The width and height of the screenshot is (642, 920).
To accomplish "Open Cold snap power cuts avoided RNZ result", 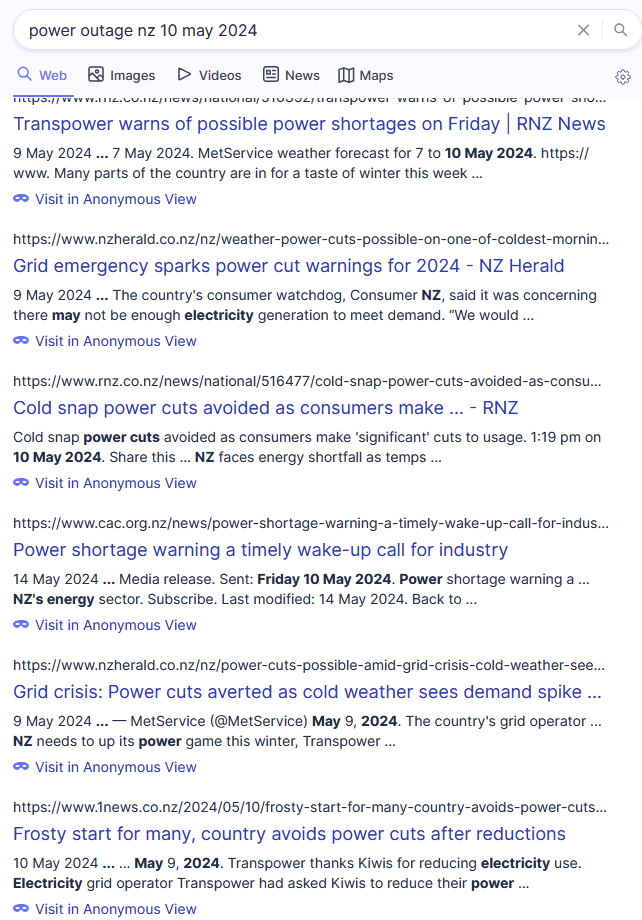I will (x=266, y=408).
